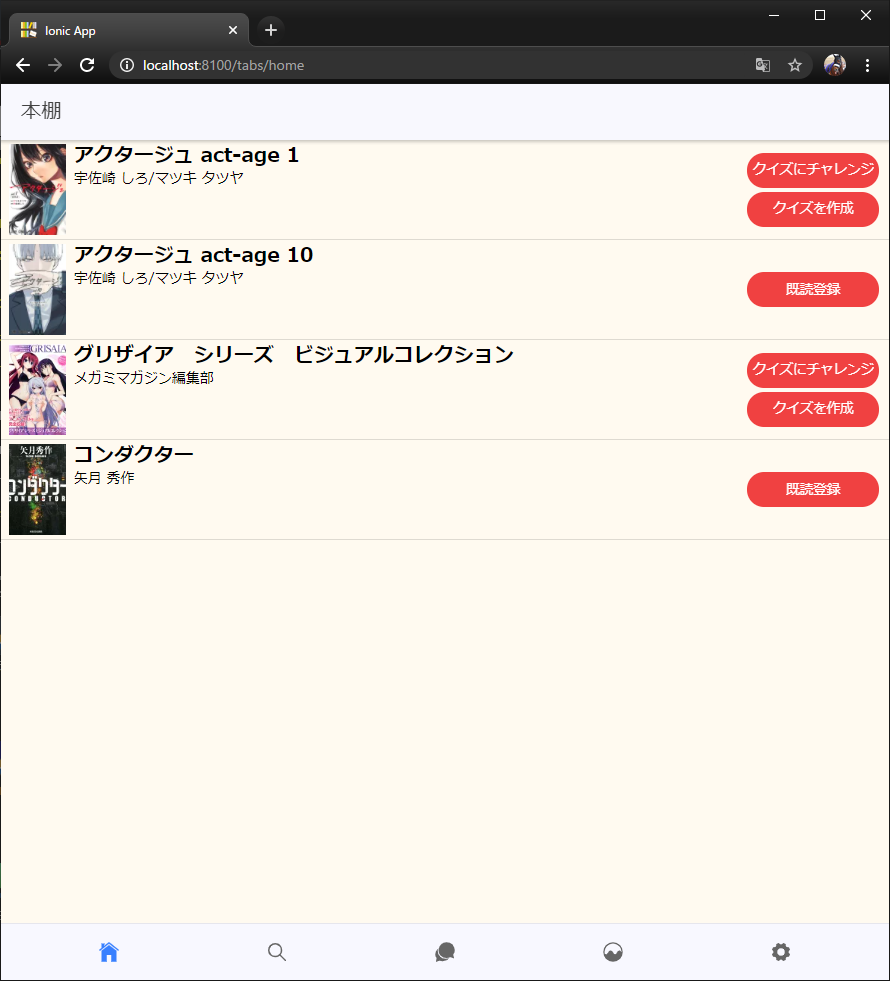
Task: Bookmark this page with the star icon
Action: [x=795, y=65]
